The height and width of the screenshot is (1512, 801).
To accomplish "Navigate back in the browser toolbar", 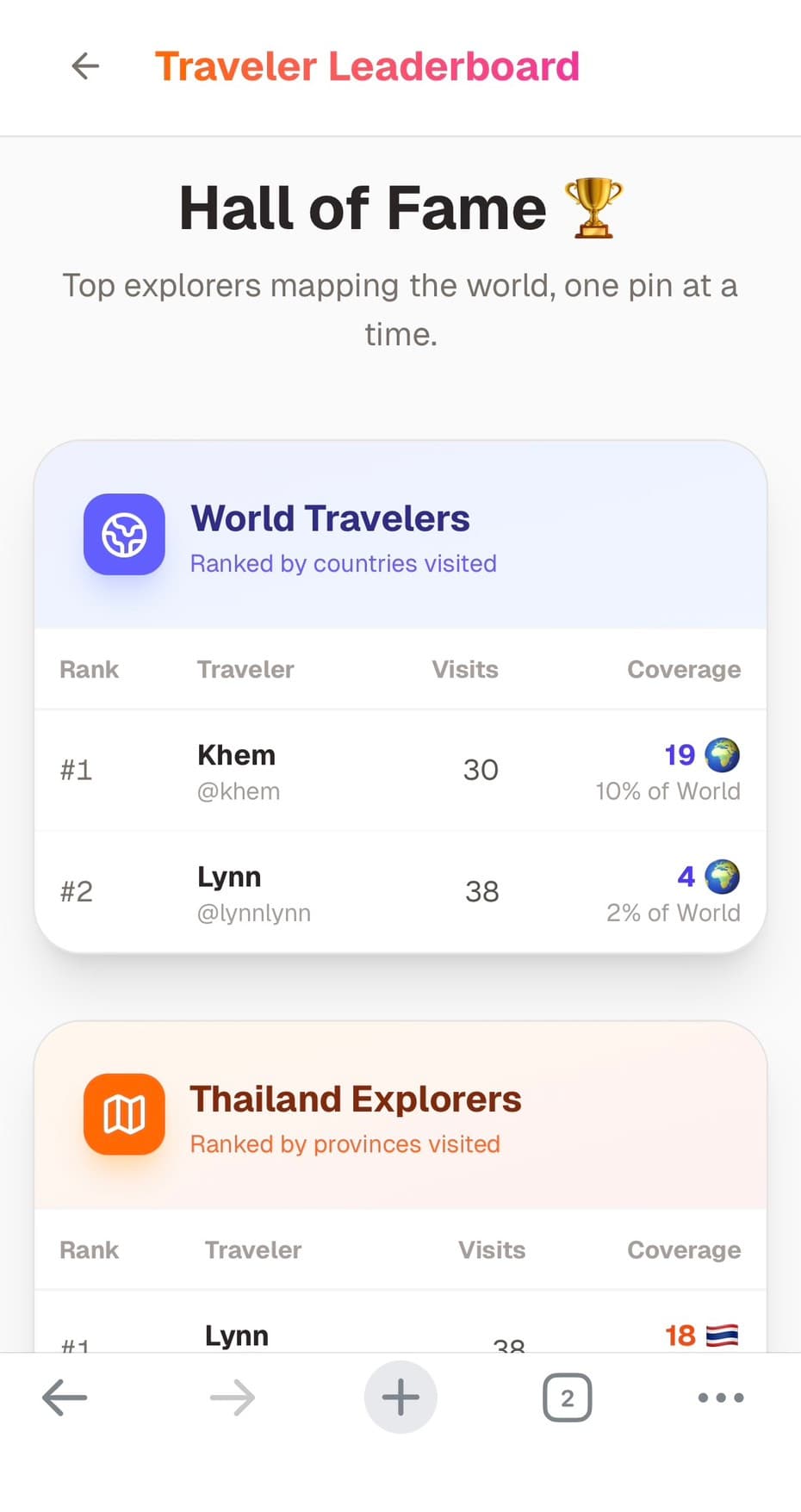I will pos(65,1397).
